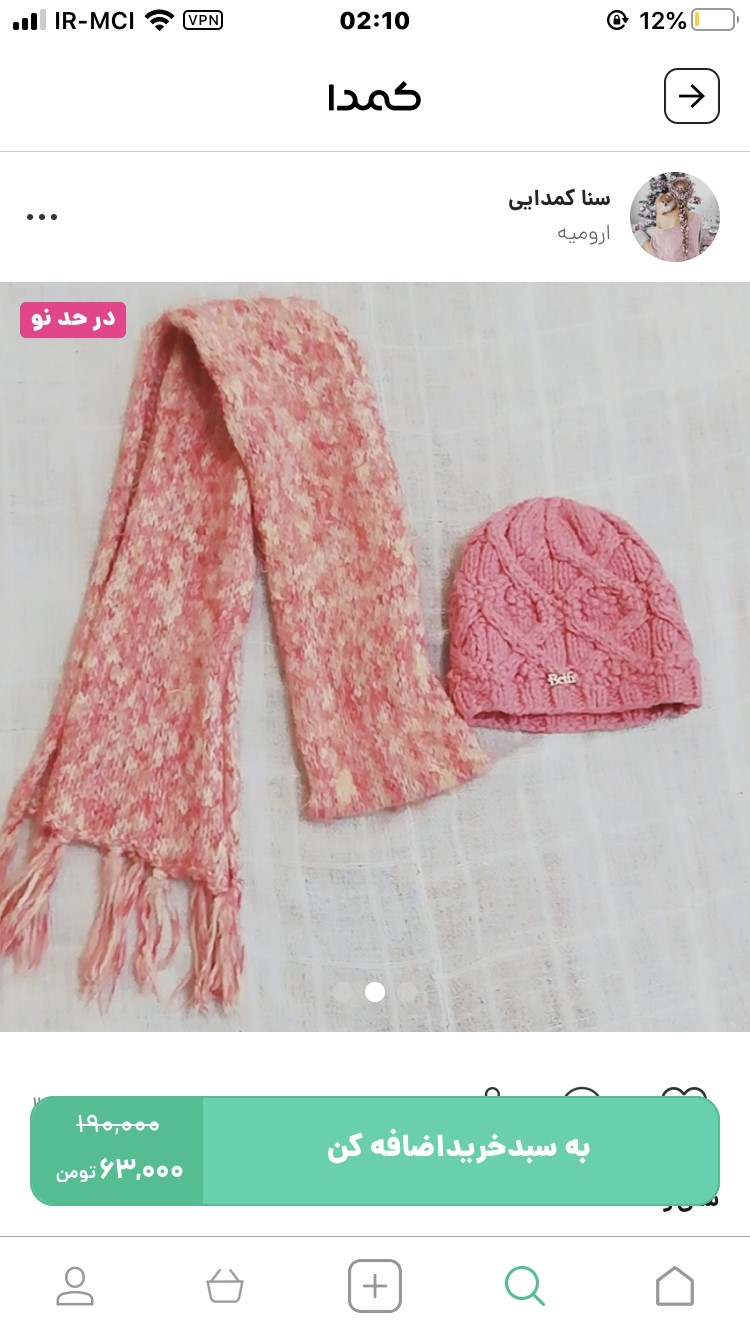Open seller سنا کمدایی's profile picture
The height and width of the screenshot is (1334, 750).
(x=674, y=217)
